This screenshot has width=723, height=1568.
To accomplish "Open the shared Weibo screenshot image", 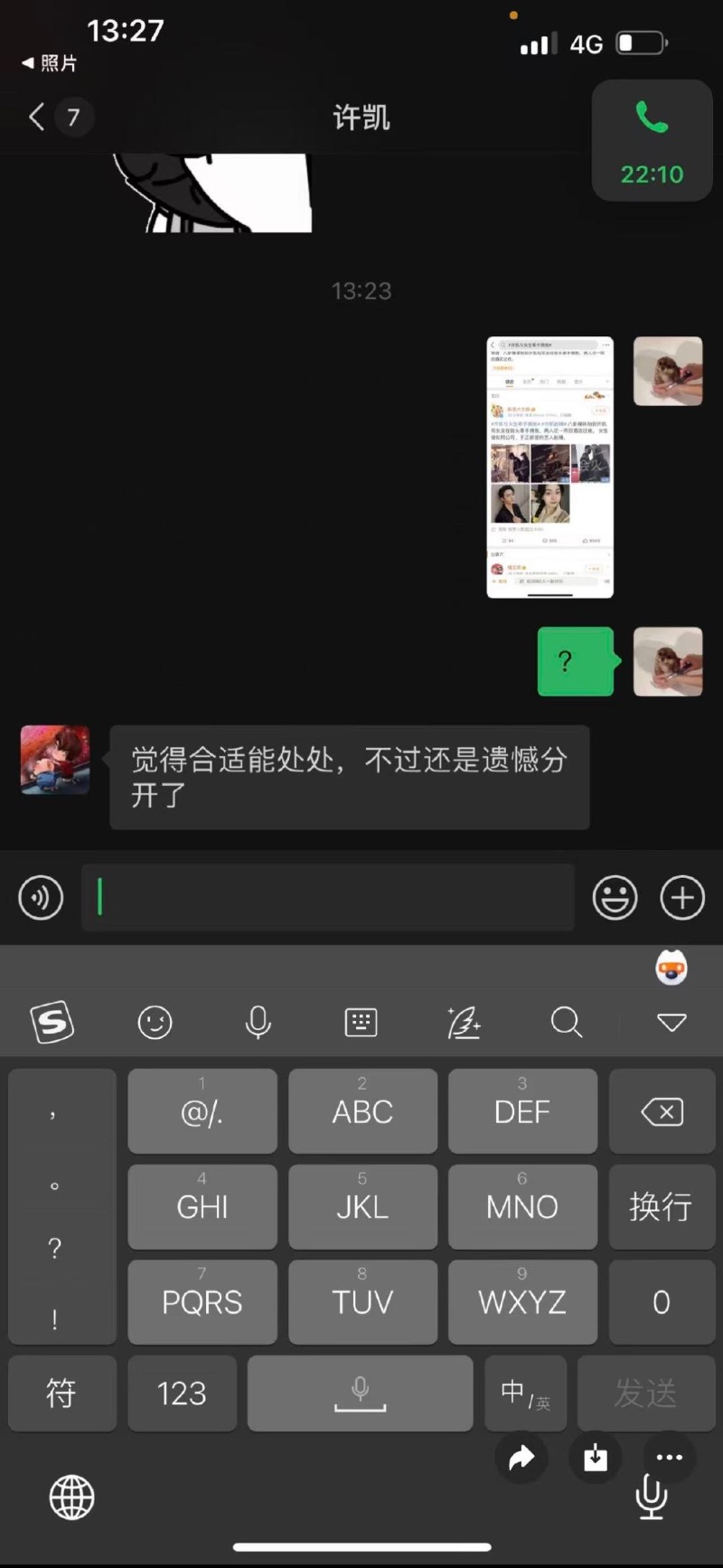I will tap(549, 467).
